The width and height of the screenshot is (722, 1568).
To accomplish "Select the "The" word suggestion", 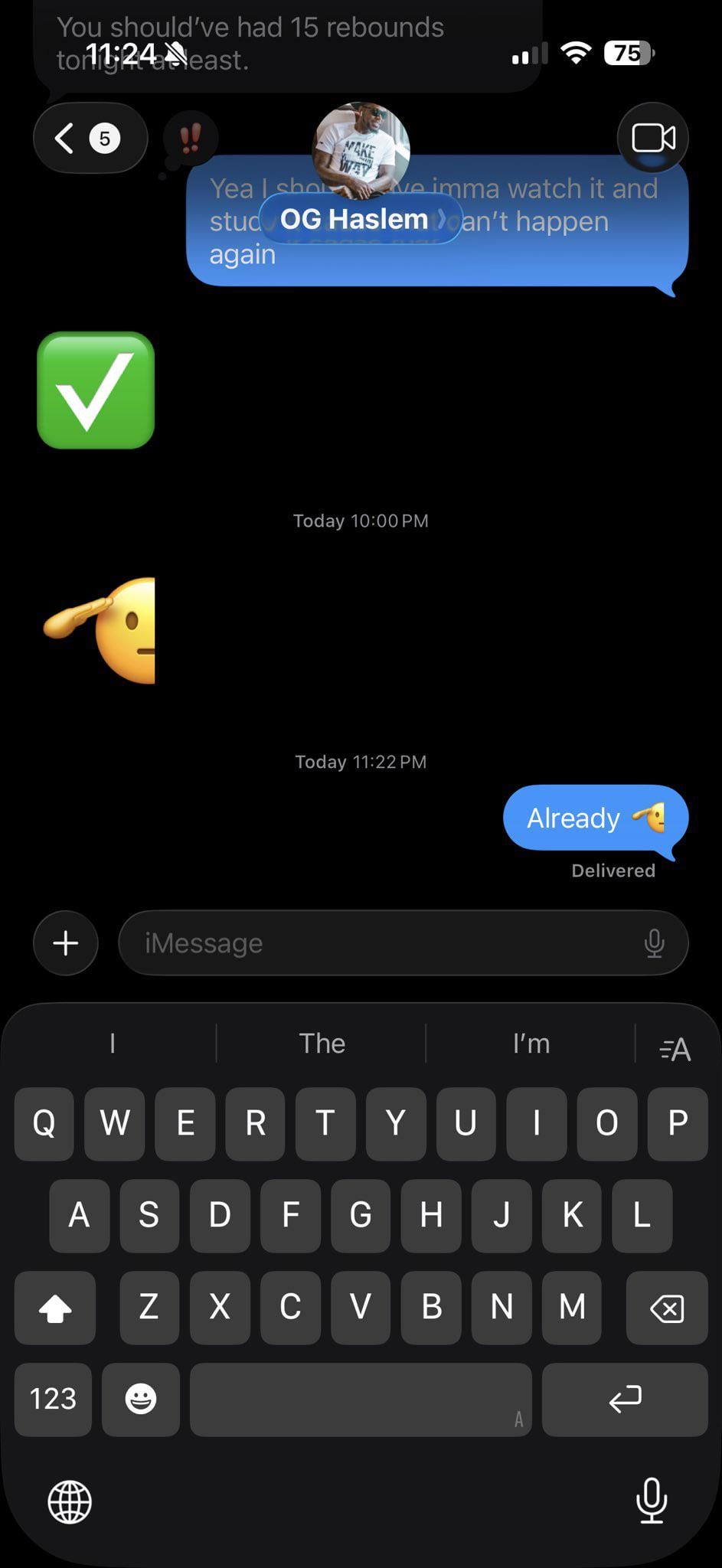I will tap(322, 1043).
